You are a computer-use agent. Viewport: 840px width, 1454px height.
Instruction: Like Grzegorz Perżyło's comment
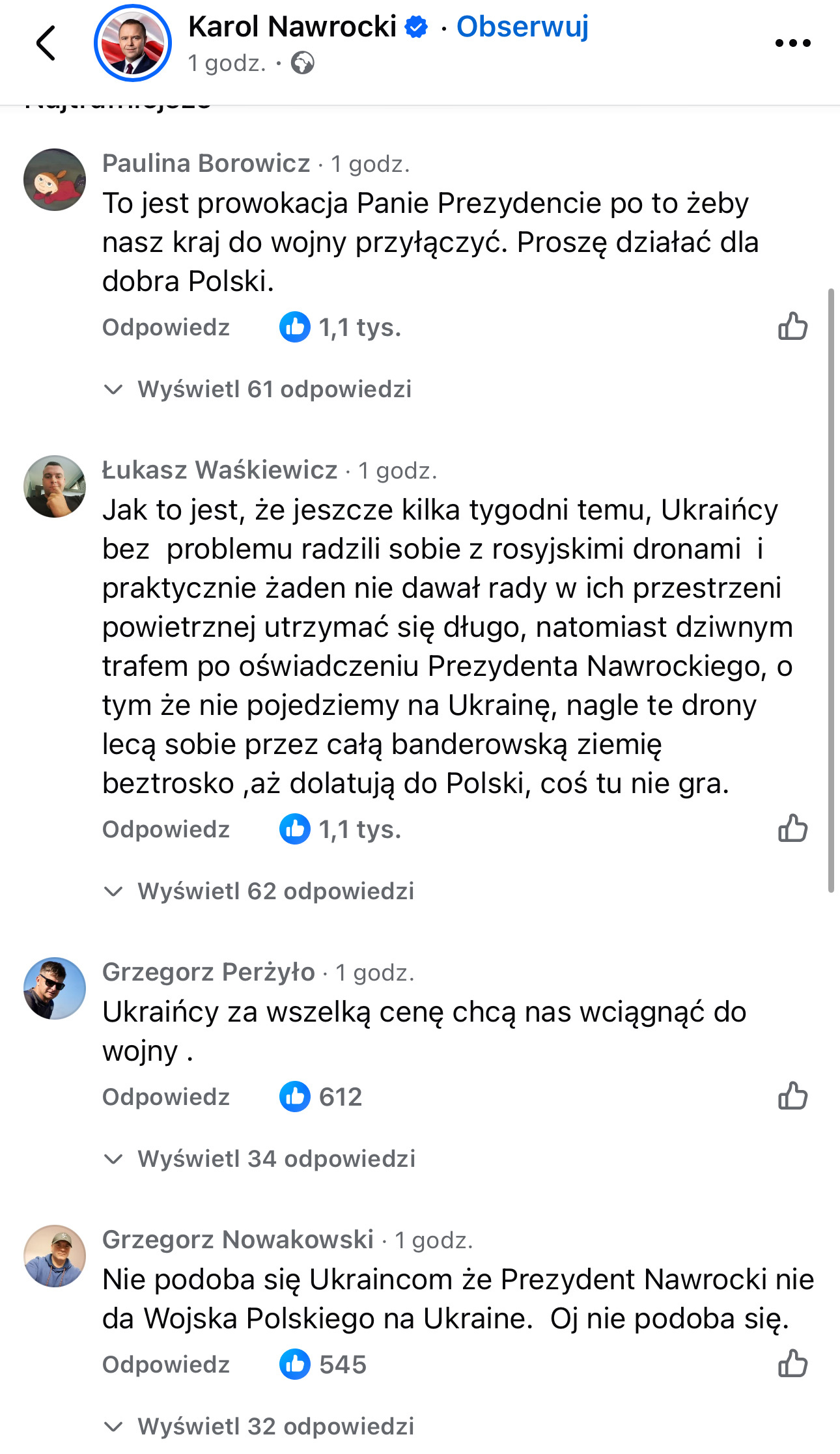click(792, 1097)
